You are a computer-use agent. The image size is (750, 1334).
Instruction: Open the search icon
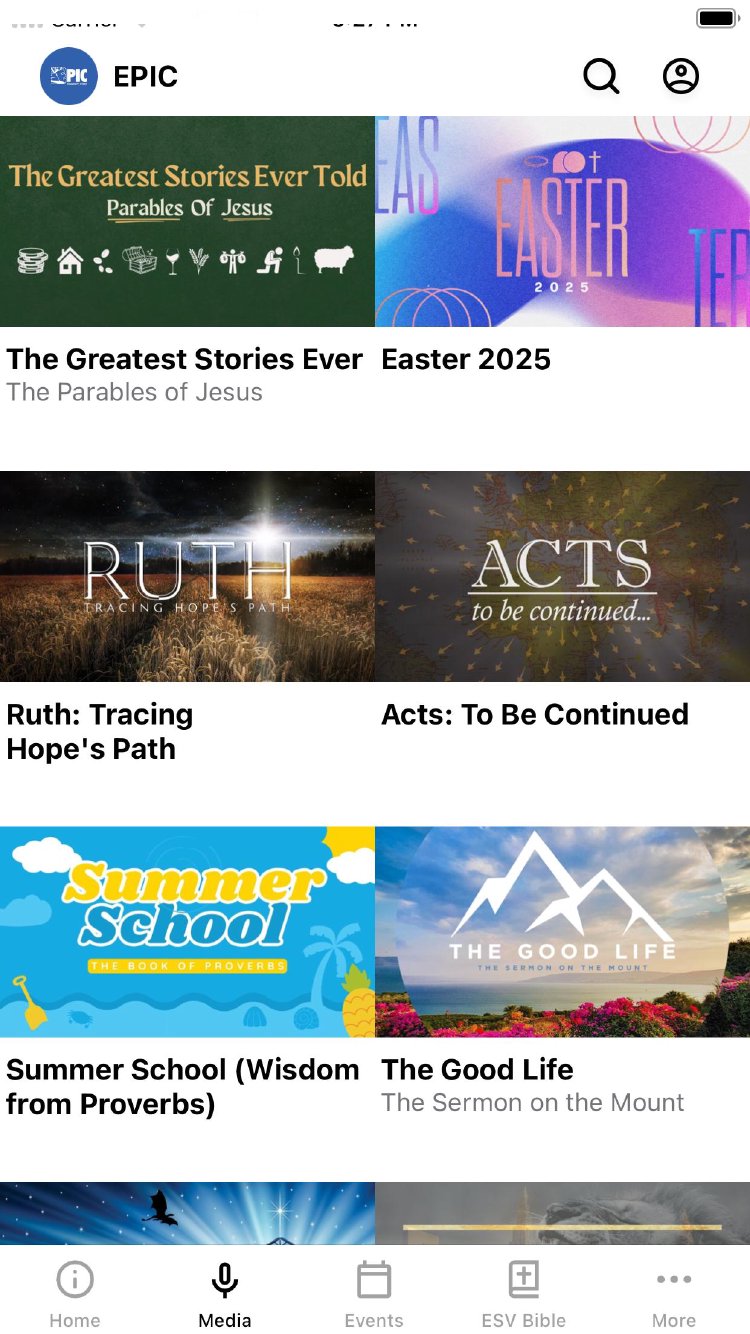(x=601, y=76)
